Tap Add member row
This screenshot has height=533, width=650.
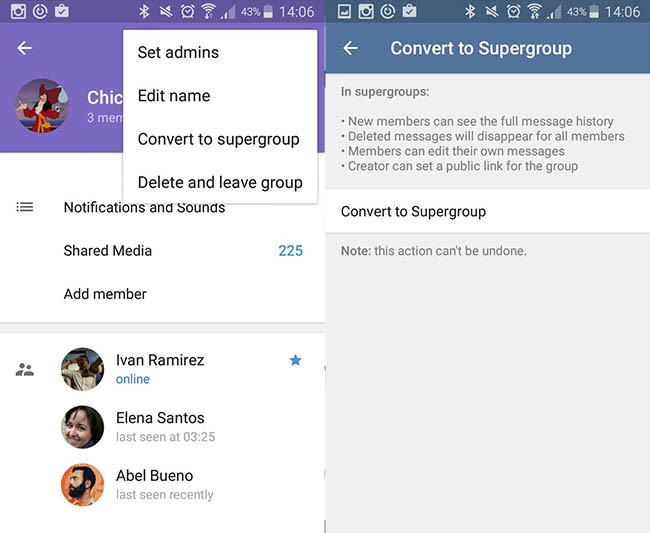[x=105, y=294]
